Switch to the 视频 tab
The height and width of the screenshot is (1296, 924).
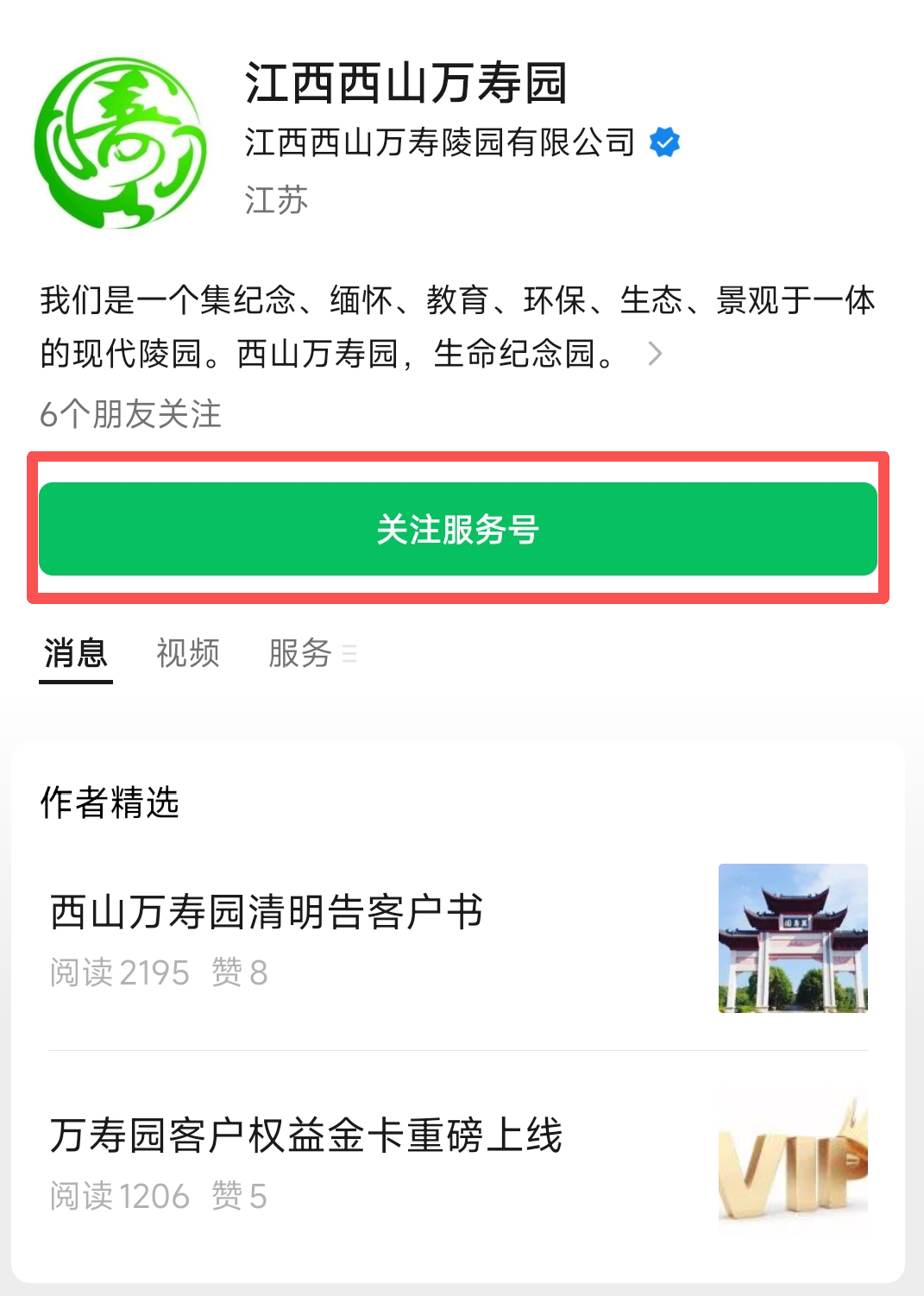coord(188,653)
